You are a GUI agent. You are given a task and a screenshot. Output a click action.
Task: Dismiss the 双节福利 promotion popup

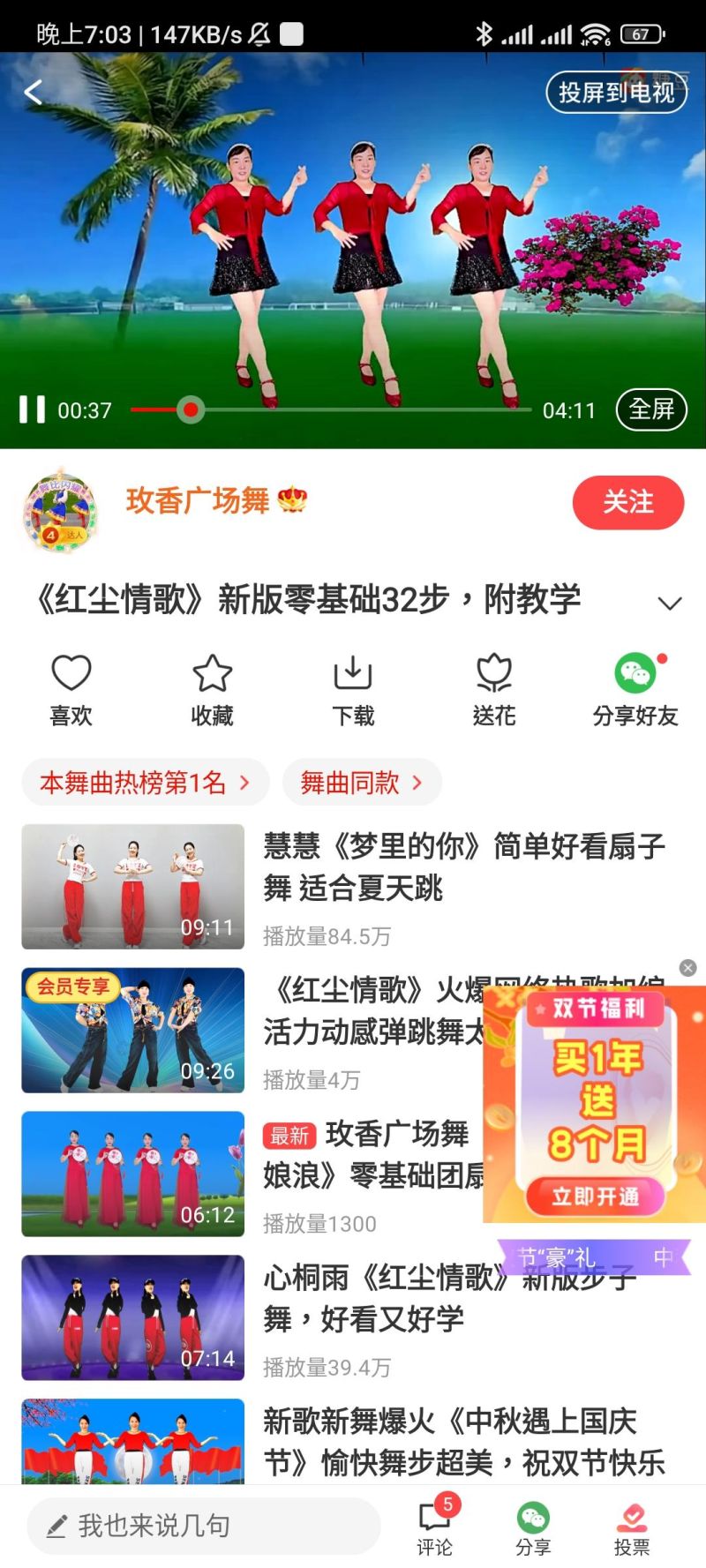tap(688, 968)
